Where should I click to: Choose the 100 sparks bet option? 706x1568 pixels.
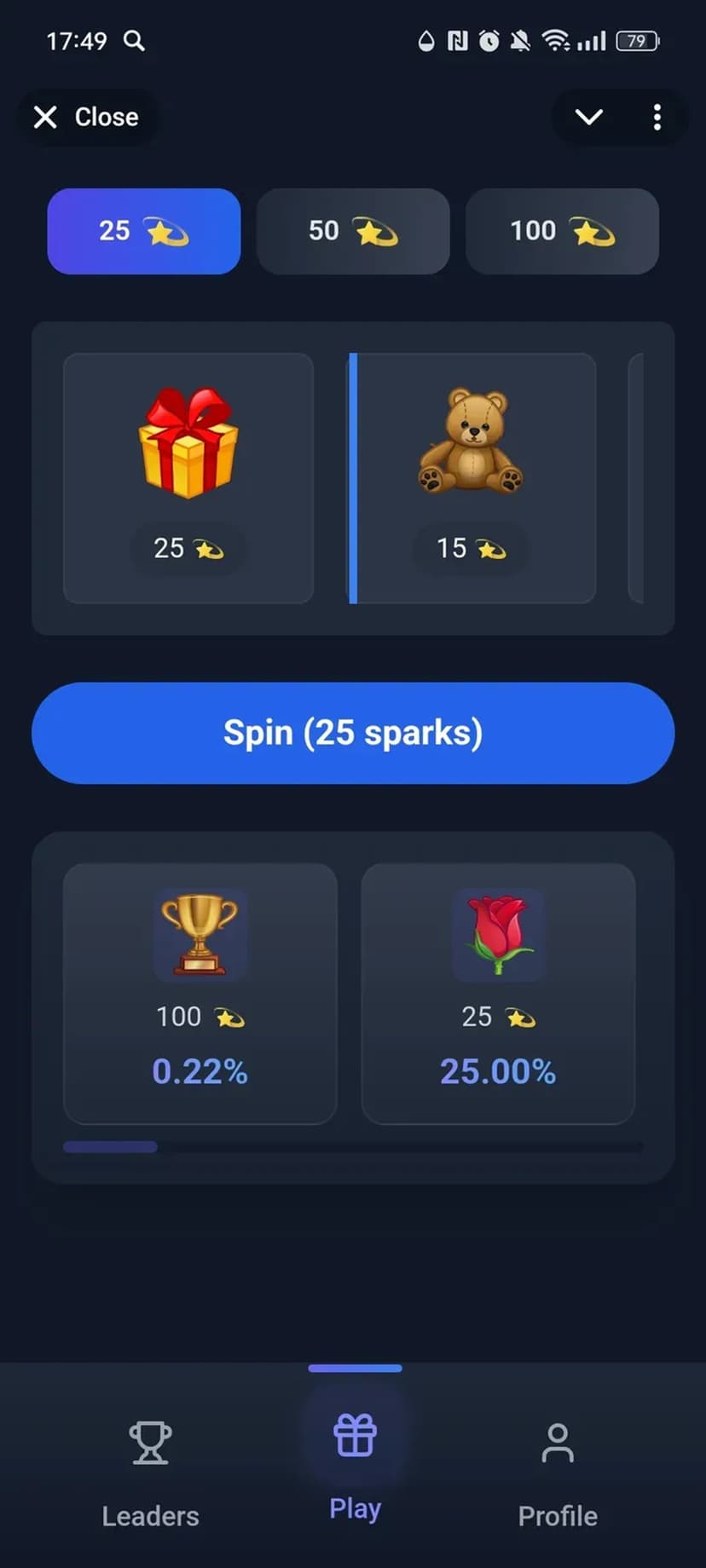[x=562, y=231]
